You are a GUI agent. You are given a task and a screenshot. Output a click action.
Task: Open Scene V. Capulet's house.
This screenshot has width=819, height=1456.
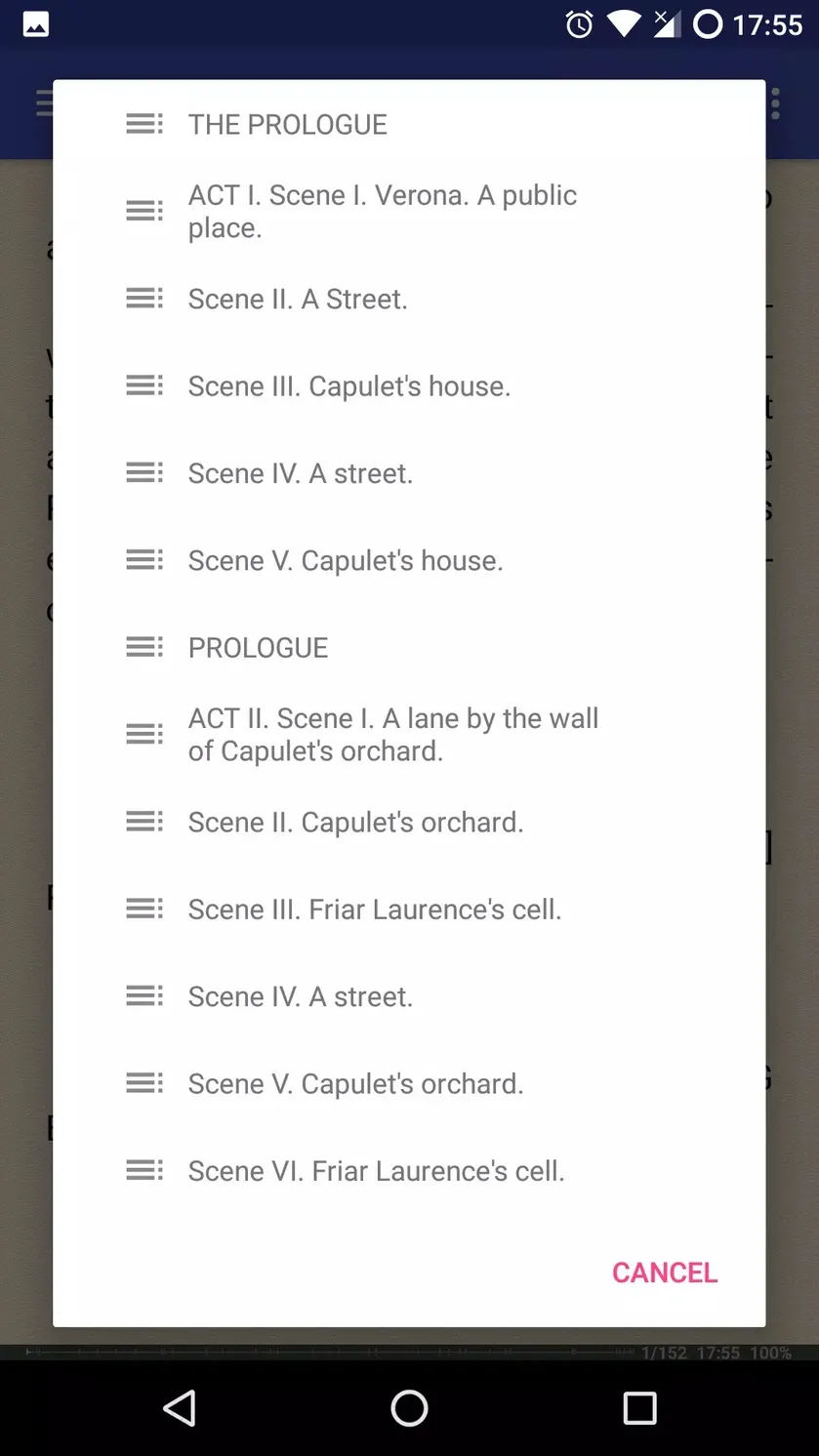coord(409,560)
